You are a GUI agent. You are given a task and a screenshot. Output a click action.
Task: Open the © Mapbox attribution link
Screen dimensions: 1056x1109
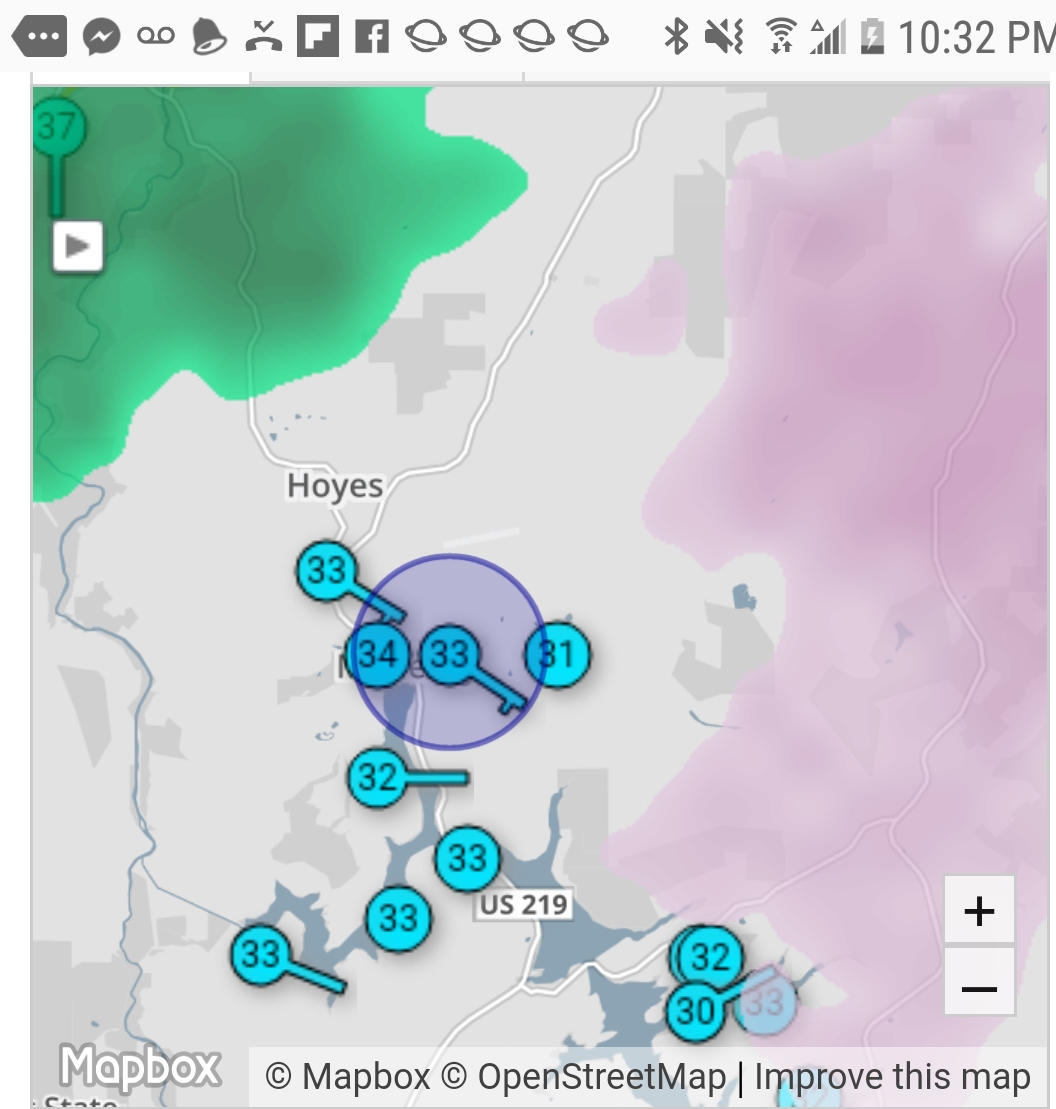[x=349, y=1077]
